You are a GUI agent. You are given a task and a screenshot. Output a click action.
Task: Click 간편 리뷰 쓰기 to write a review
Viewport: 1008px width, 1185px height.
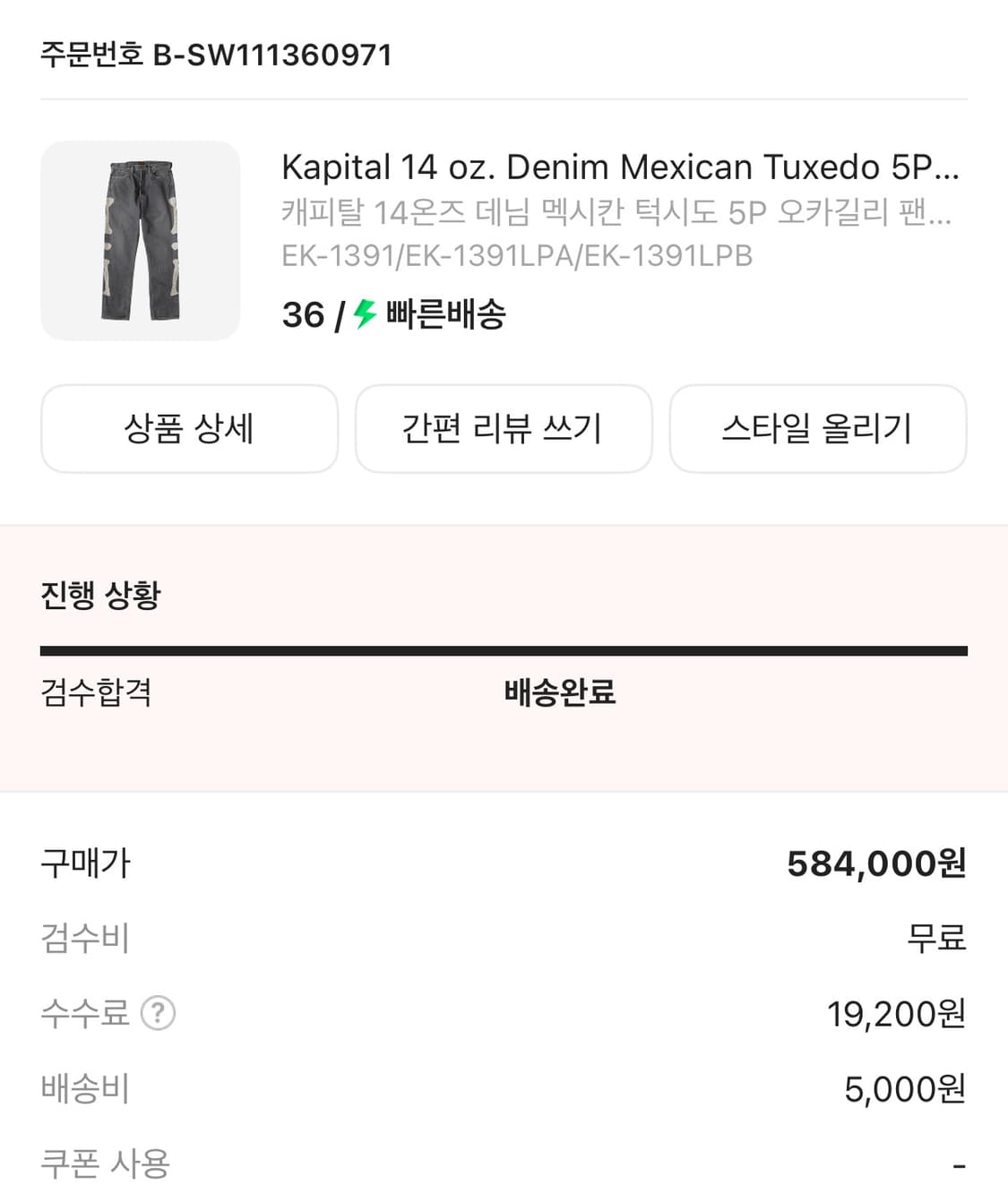pyautogui.click(x=504, y=429)
